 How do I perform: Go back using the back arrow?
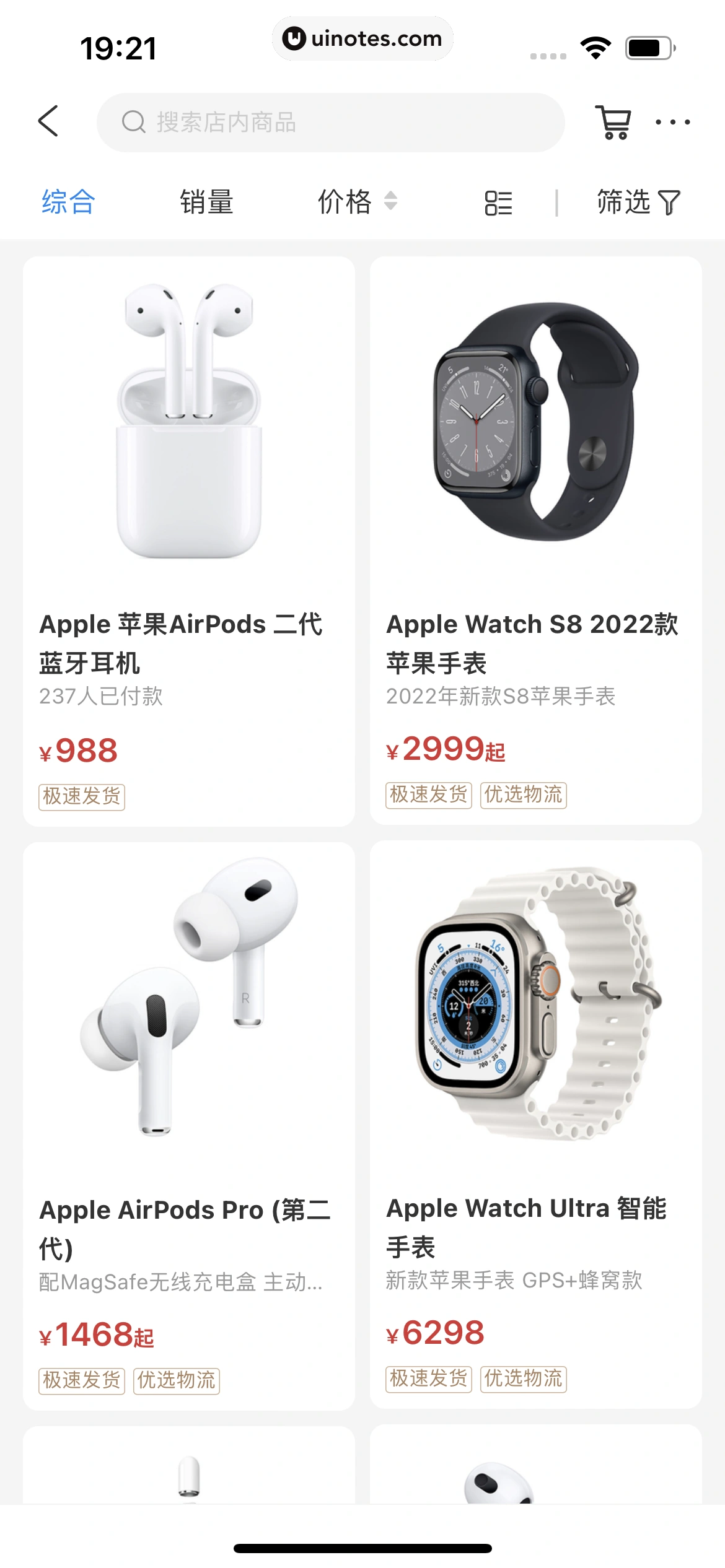(x=48, y=121)
